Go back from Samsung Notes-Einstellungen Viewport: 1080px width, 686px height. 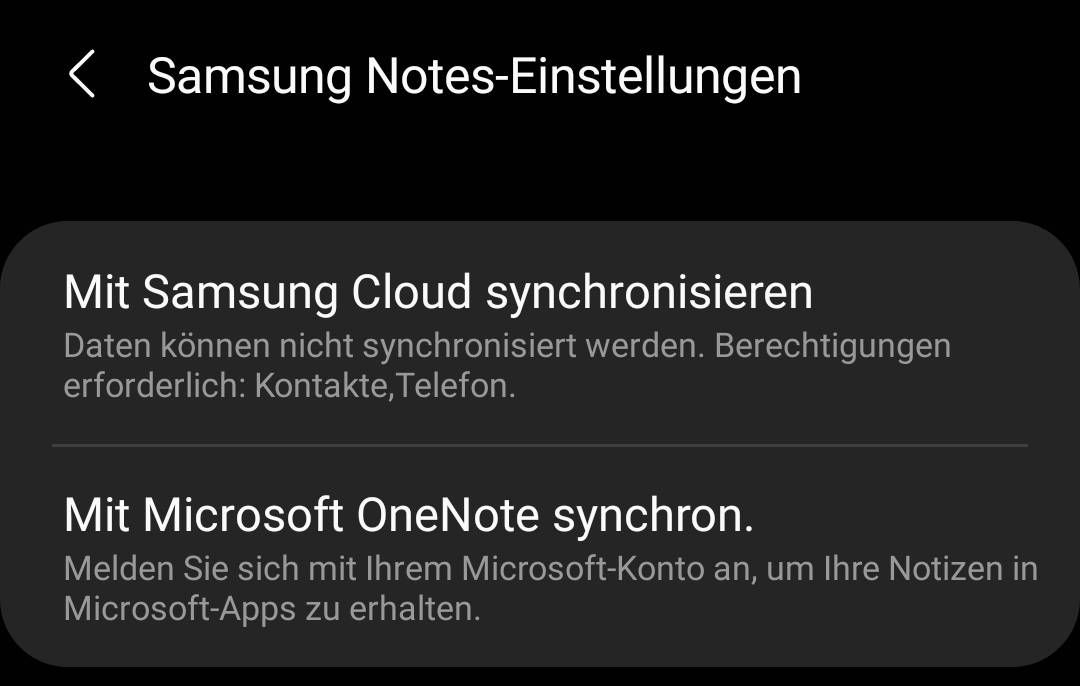tap(82, 76)
